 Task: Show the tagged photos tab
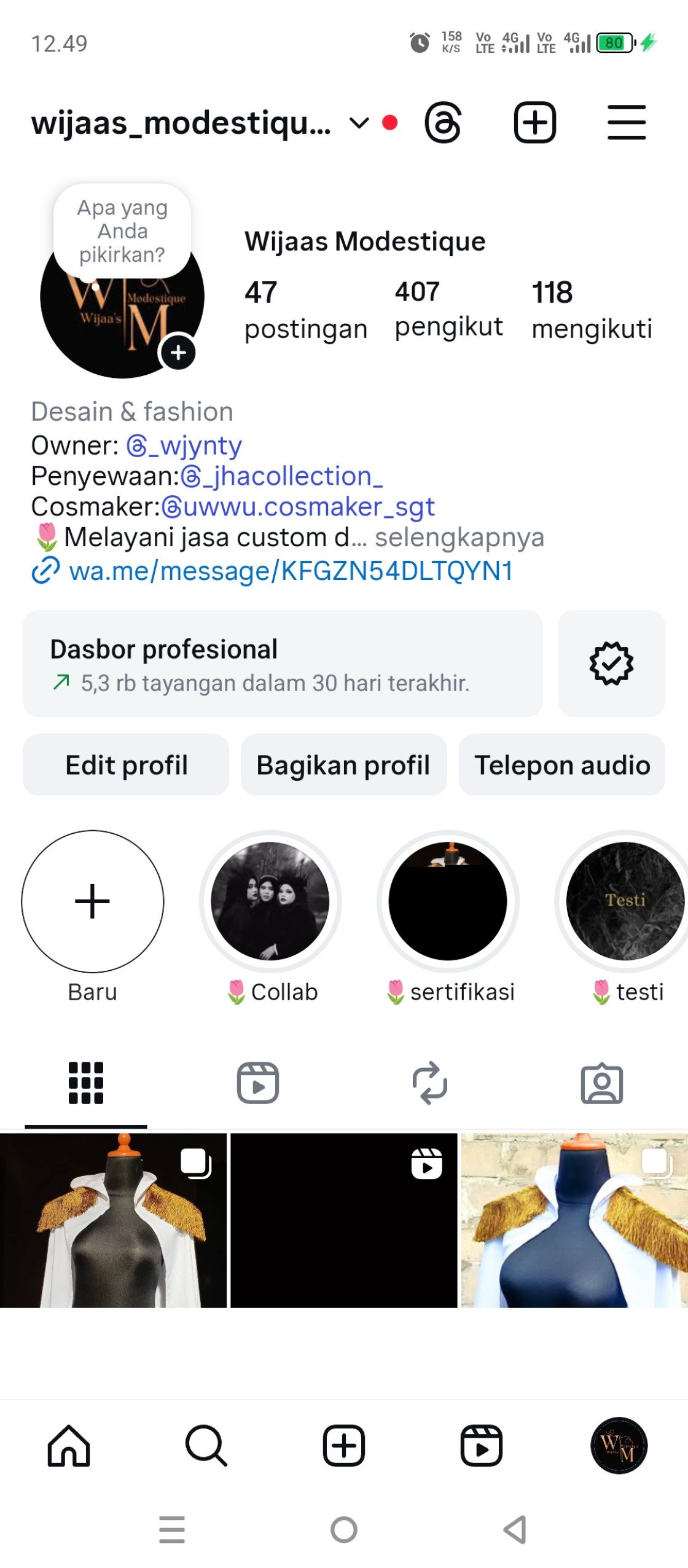click(602, 1083)
